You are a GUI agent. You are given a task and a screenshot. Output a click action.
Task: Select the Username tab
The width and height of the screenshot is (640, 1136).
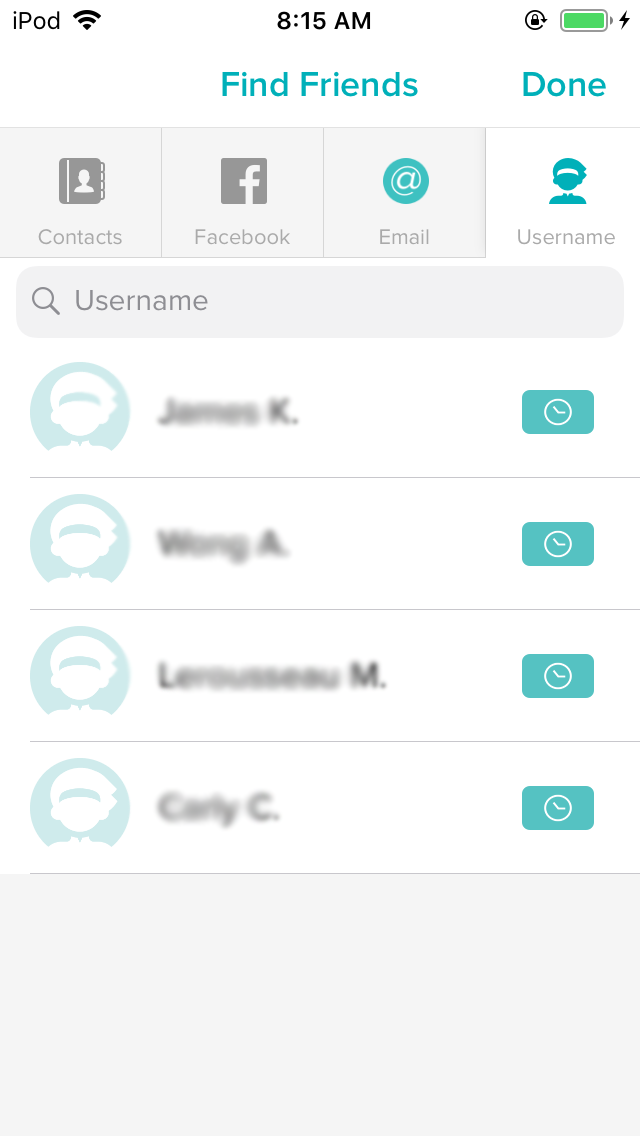tap(565, 193)
